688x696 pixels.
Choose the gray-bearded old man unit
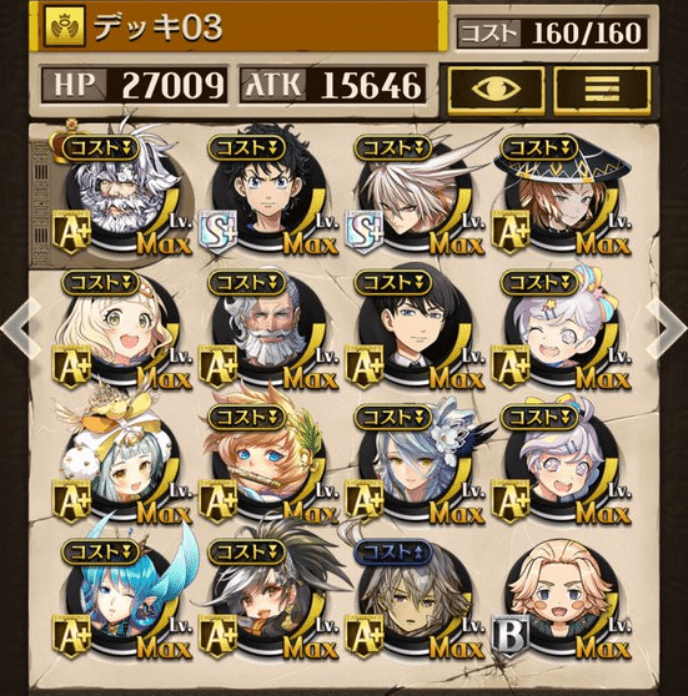[264, 330]
